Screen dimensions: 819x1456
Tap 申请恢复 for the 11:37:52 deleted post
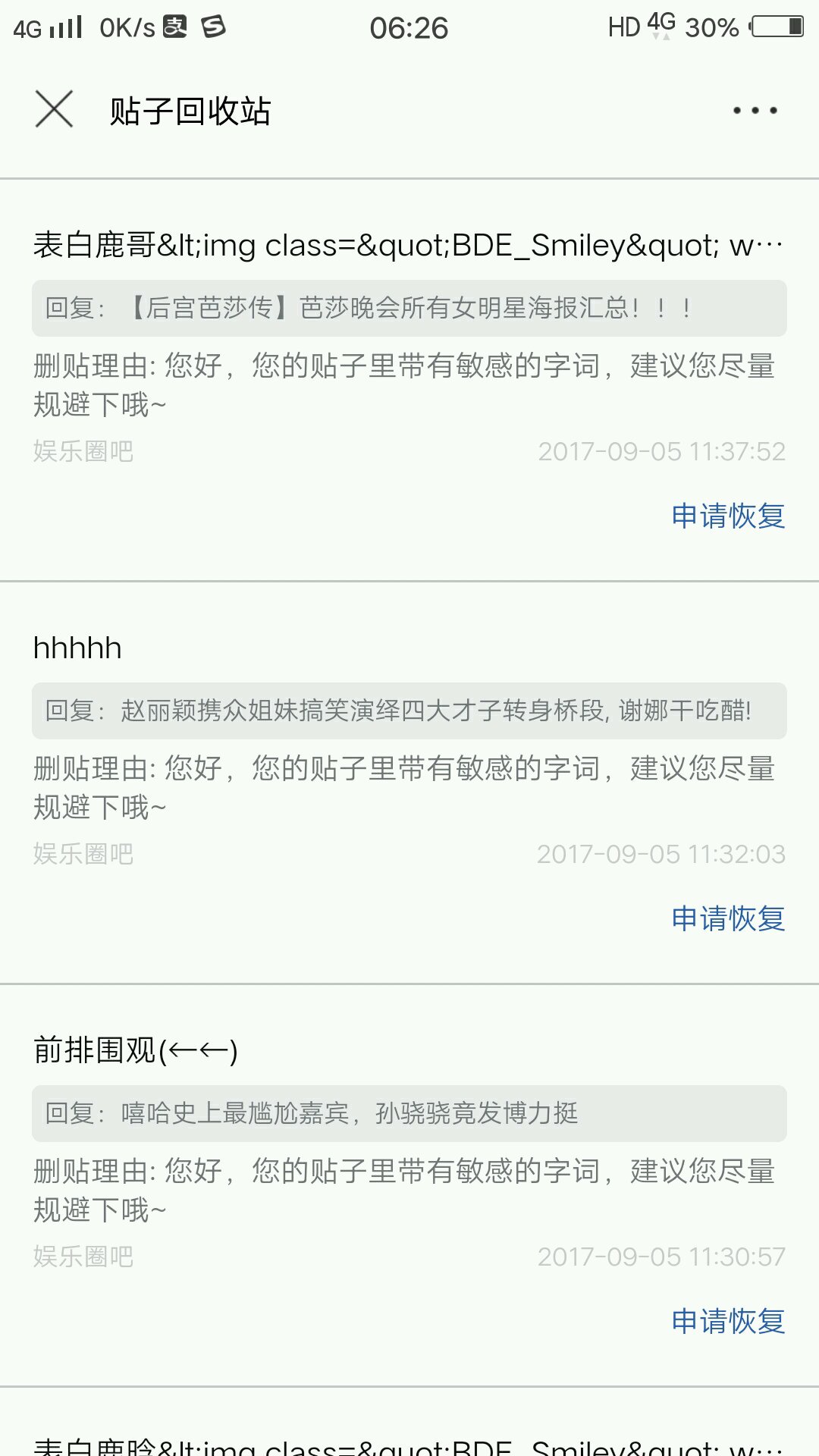click(728, 516)
